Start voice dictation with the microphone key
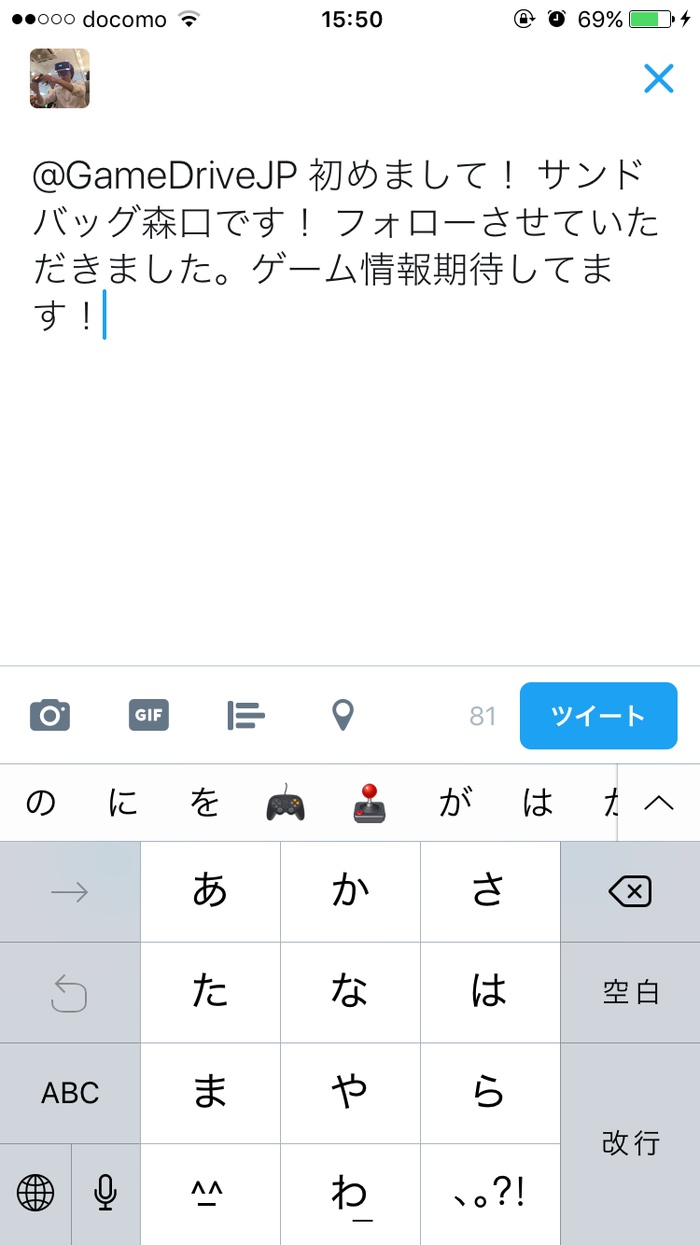The height and width of the screenshot is (1245, 700). [x=105, y=1193]
